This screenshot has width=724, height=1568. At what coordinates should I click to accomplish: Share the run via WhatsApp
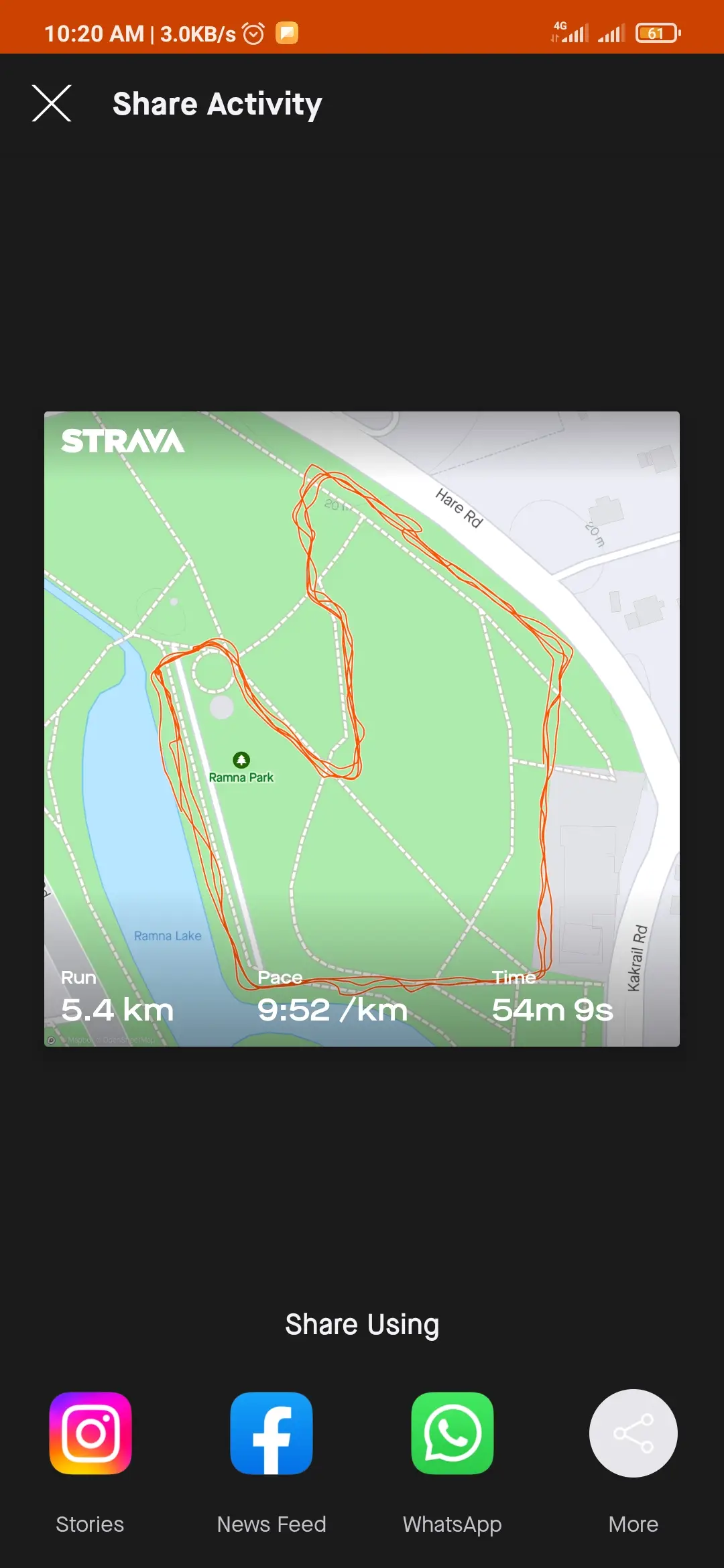[x=452, y=1433]
